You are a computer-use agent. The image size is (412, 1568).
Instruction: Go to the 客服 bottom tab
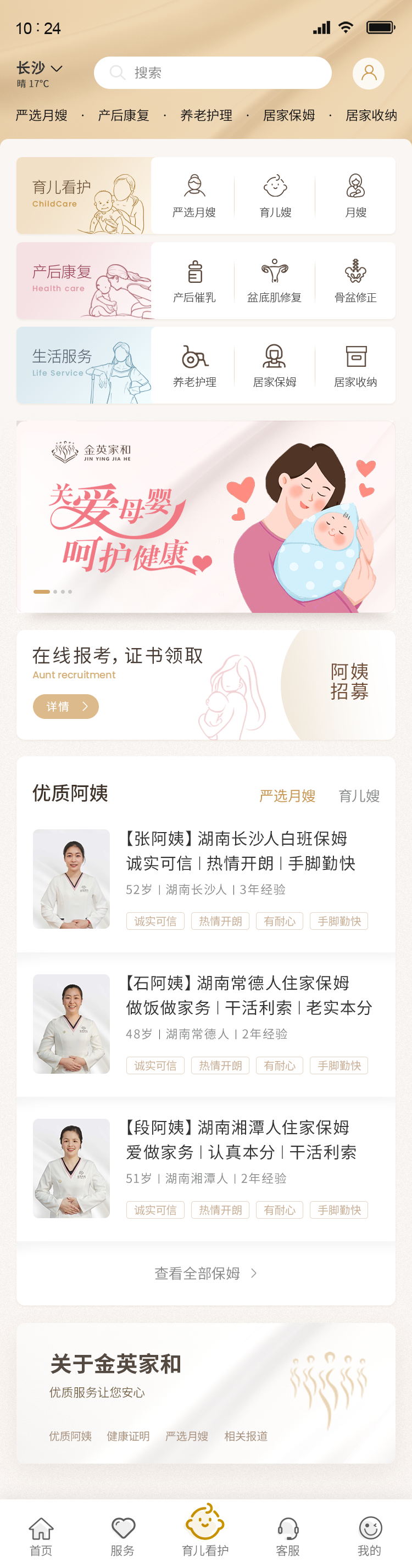click(288, 1534)
